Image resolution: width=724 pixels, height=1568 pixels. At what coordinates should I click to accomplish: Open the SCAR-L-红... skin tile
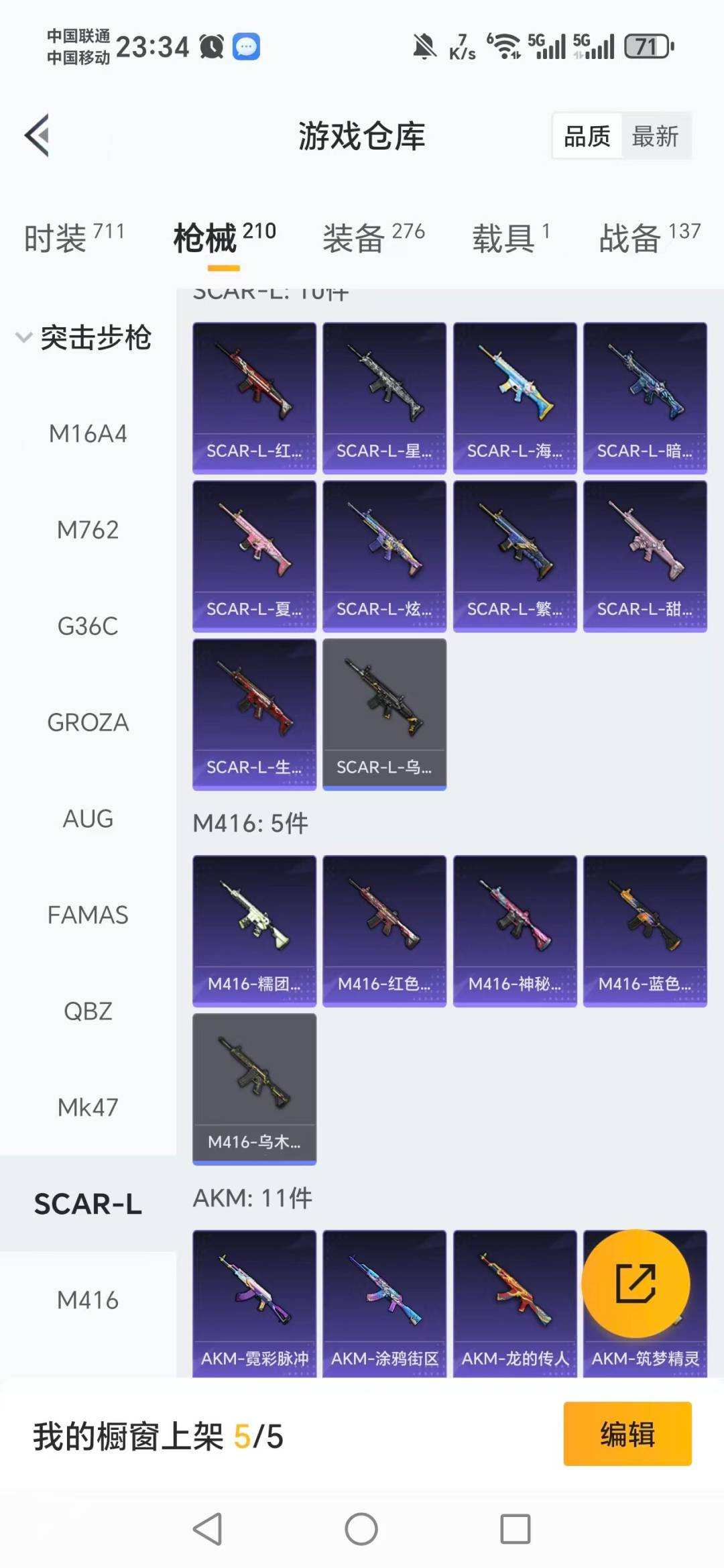tap(254, 398)
